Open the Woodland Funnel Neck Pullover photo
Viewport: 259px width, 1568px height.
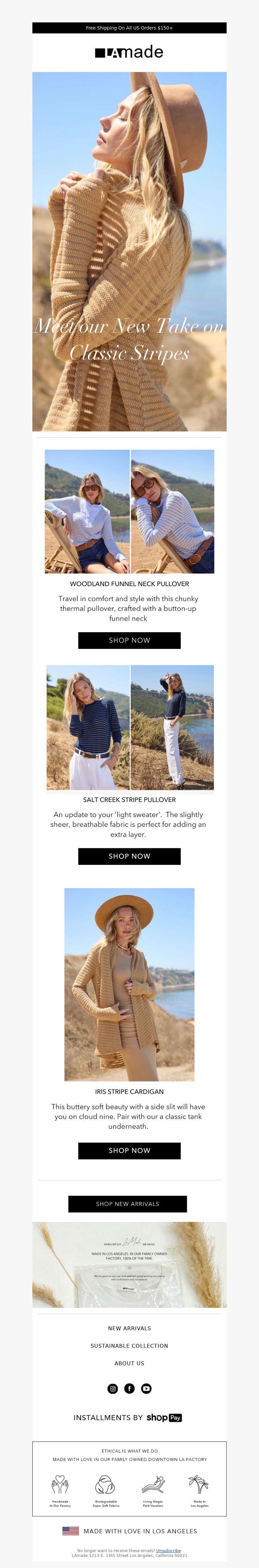tap(129, 511)
